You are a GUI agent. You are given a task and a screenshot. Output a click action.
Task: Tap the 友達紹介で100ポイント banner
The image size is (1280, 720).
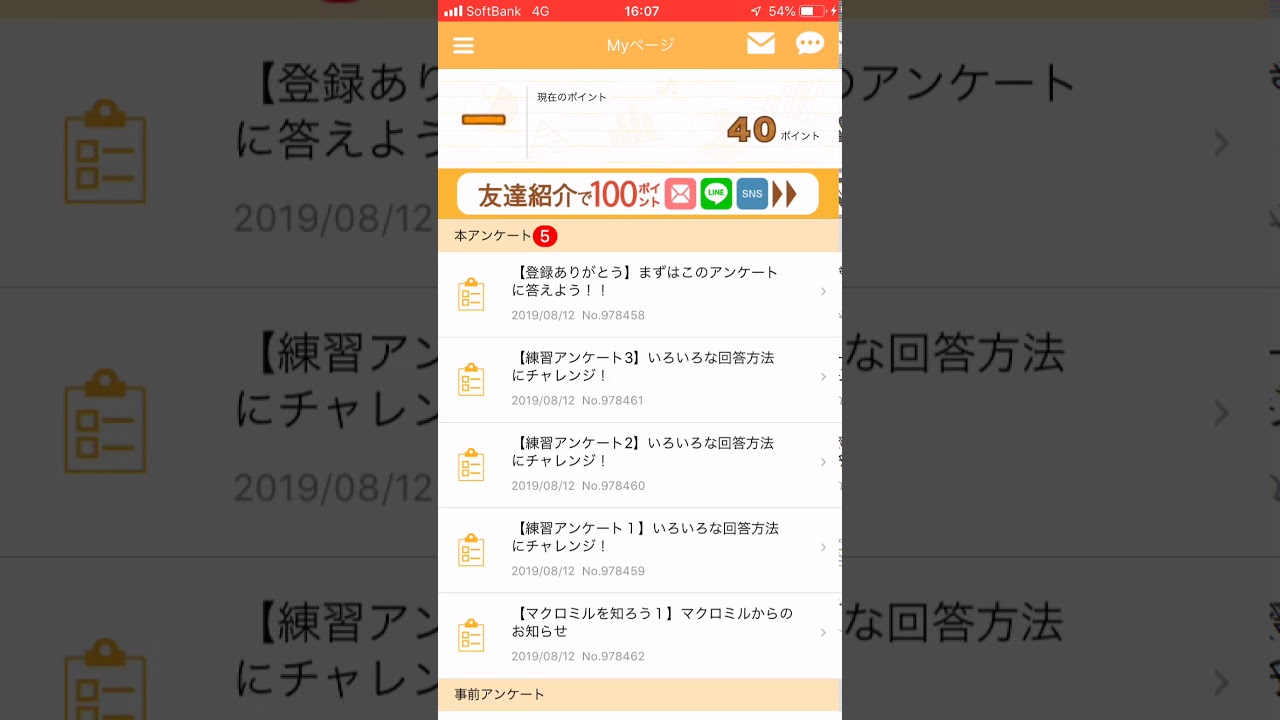tap(638, 194)
